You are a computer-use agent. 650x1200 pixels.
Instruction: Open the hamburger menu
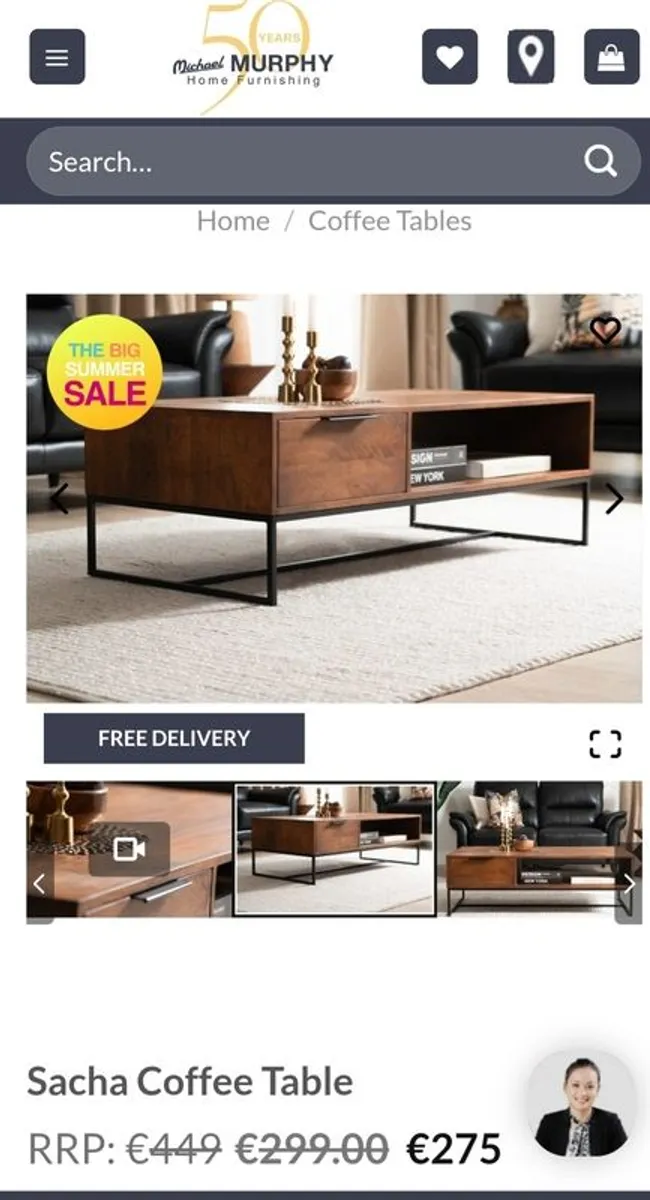(57, 57)
